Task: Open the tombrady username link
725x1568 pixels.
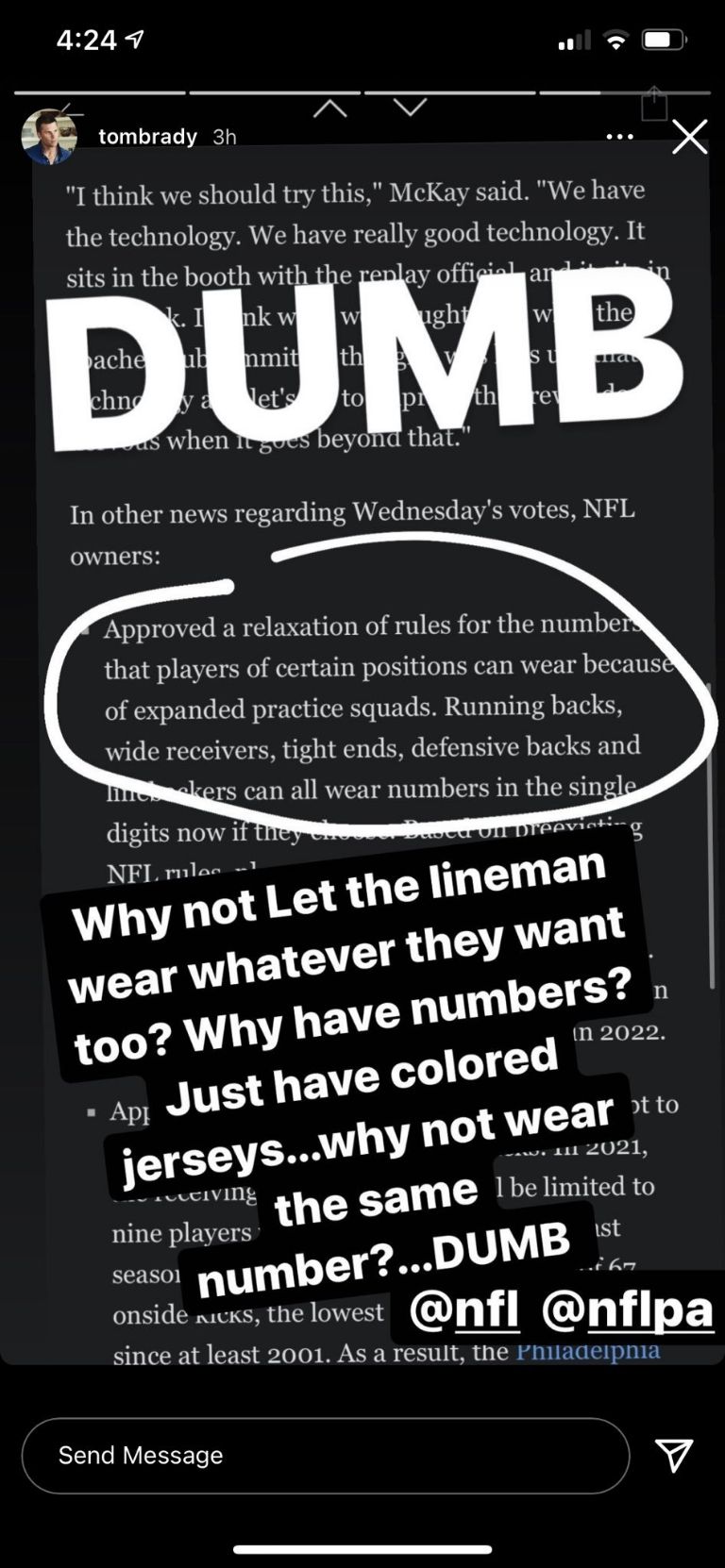Action: 147,137
